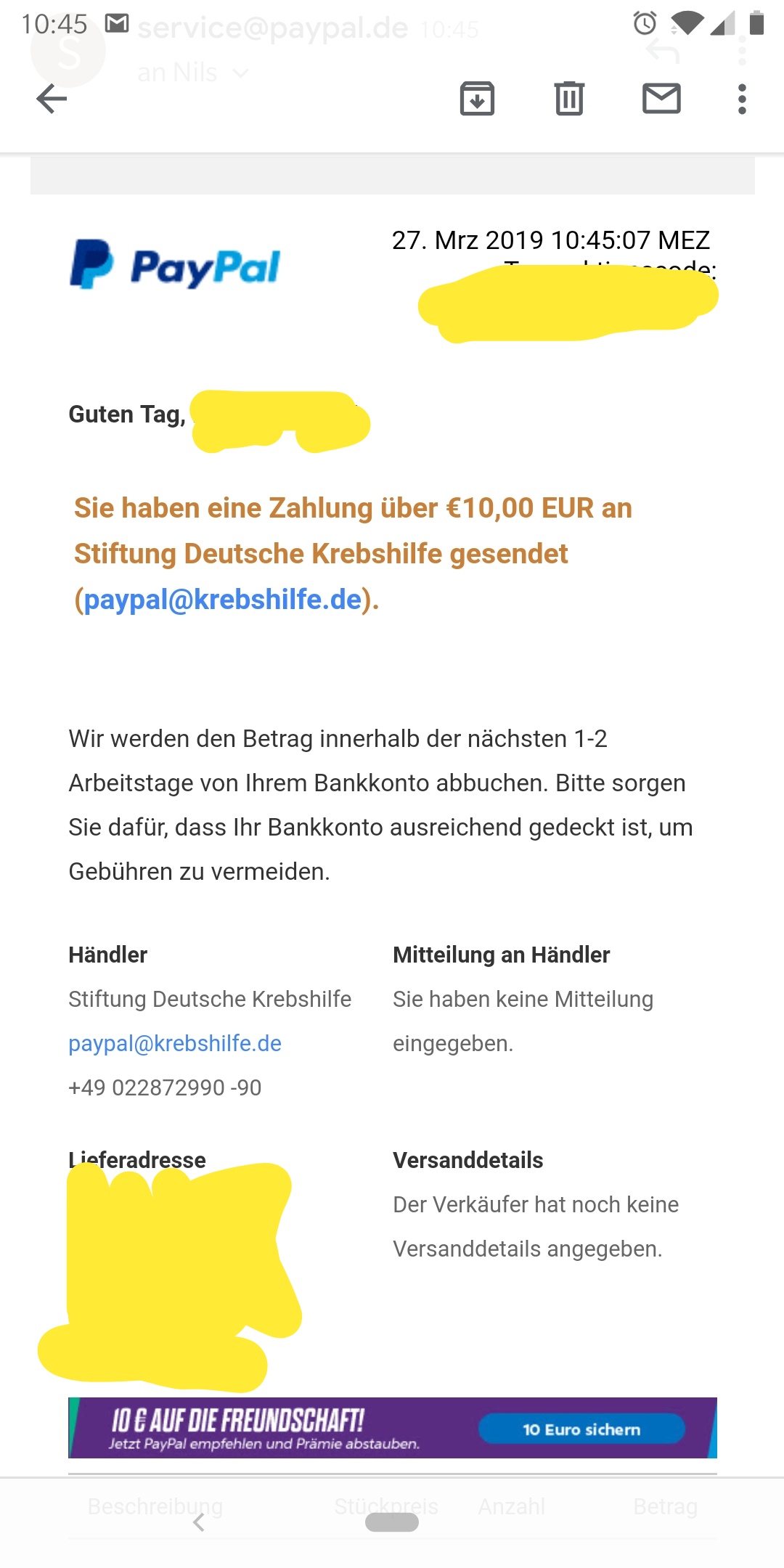The image size is (784, 1568).
Task: Archive this PayPal email
Action: [x=477, y=99]
